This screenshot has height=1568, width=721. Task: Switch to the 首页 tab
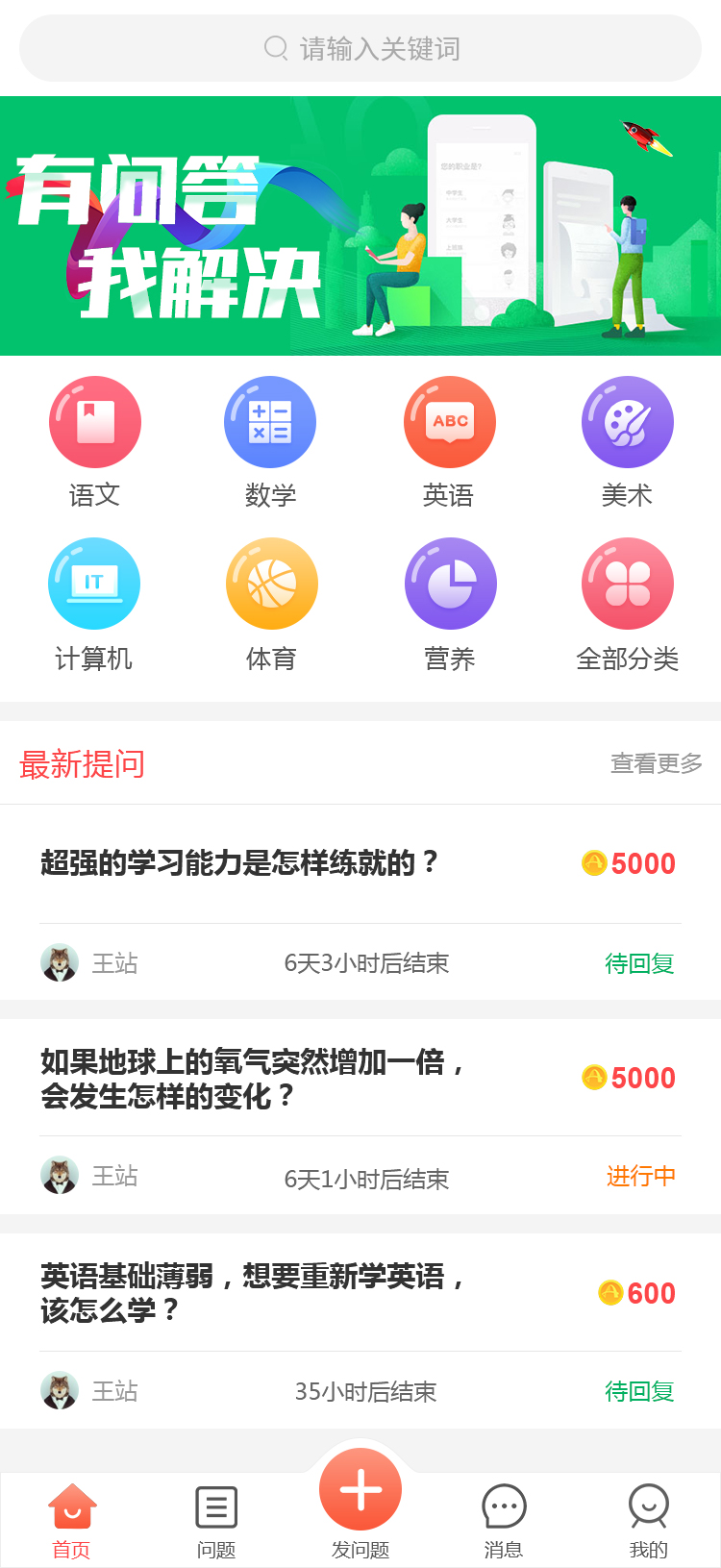pos(72,1519)
